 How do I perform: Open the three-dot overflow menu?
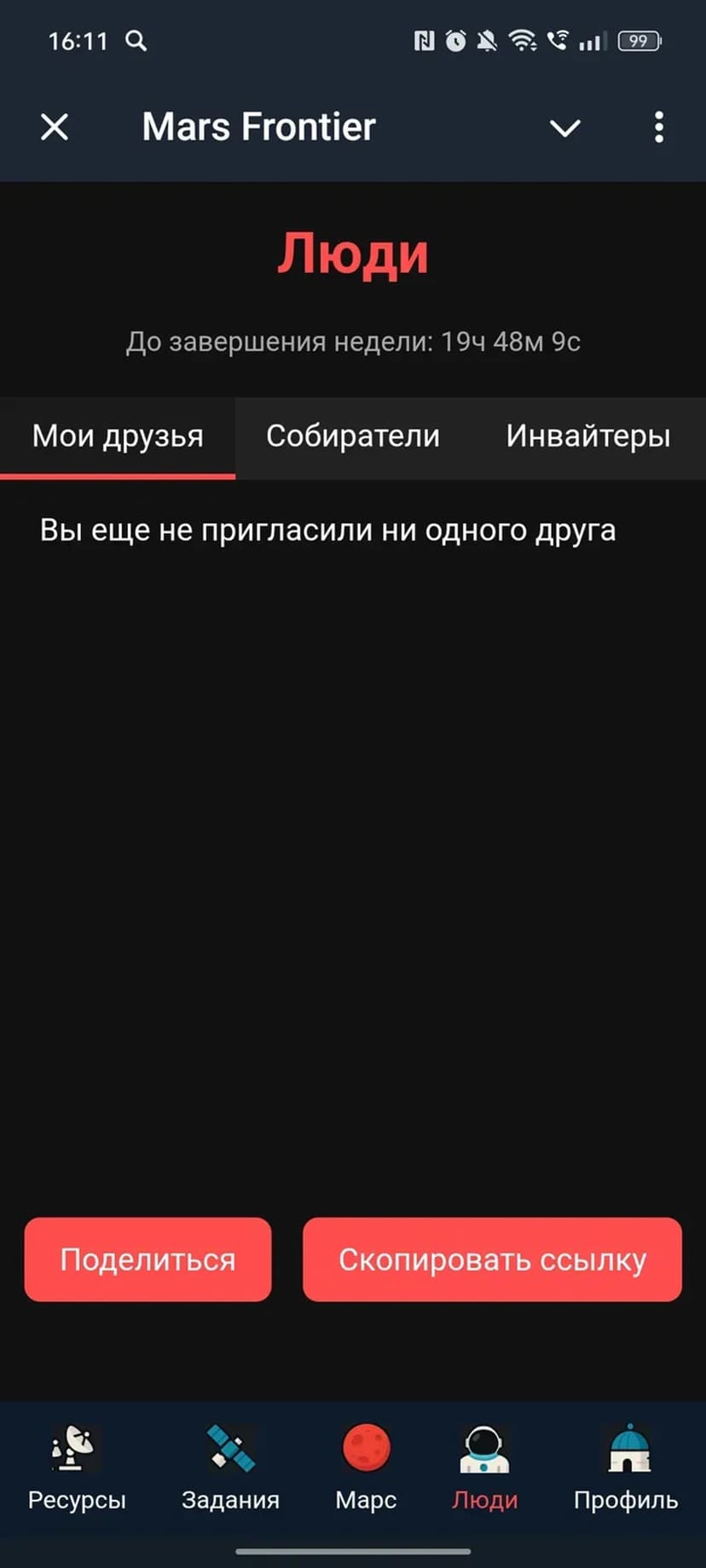(x=658, y=128)
